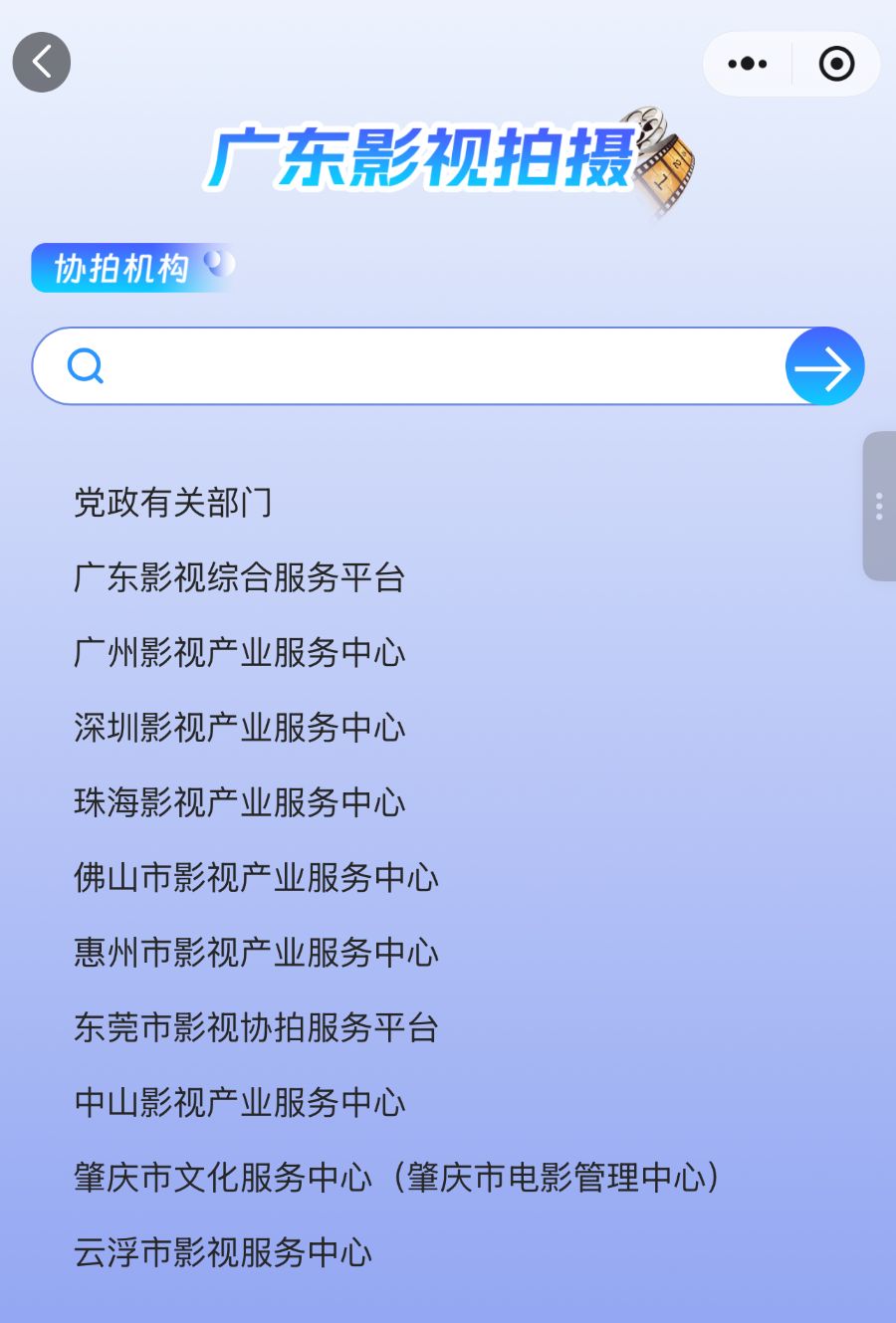This screenshot has width=896, height=1323.
Task: Select 深圳影视产业服务中心
Action: pyautogui.click(x=239, y=728)
